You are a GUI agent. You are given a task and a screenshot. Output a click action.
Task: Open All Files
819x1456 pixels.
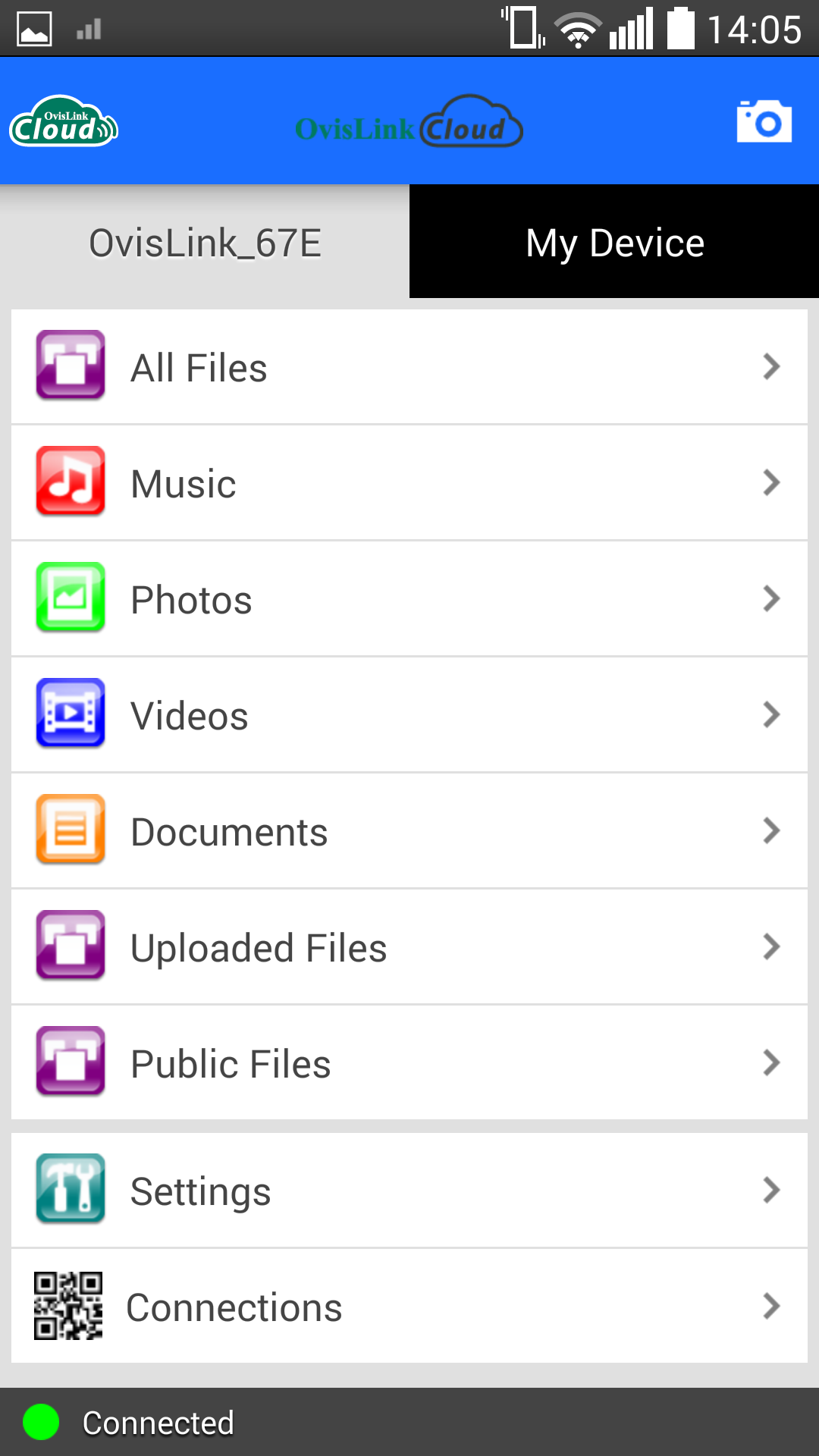pos(409,368)
